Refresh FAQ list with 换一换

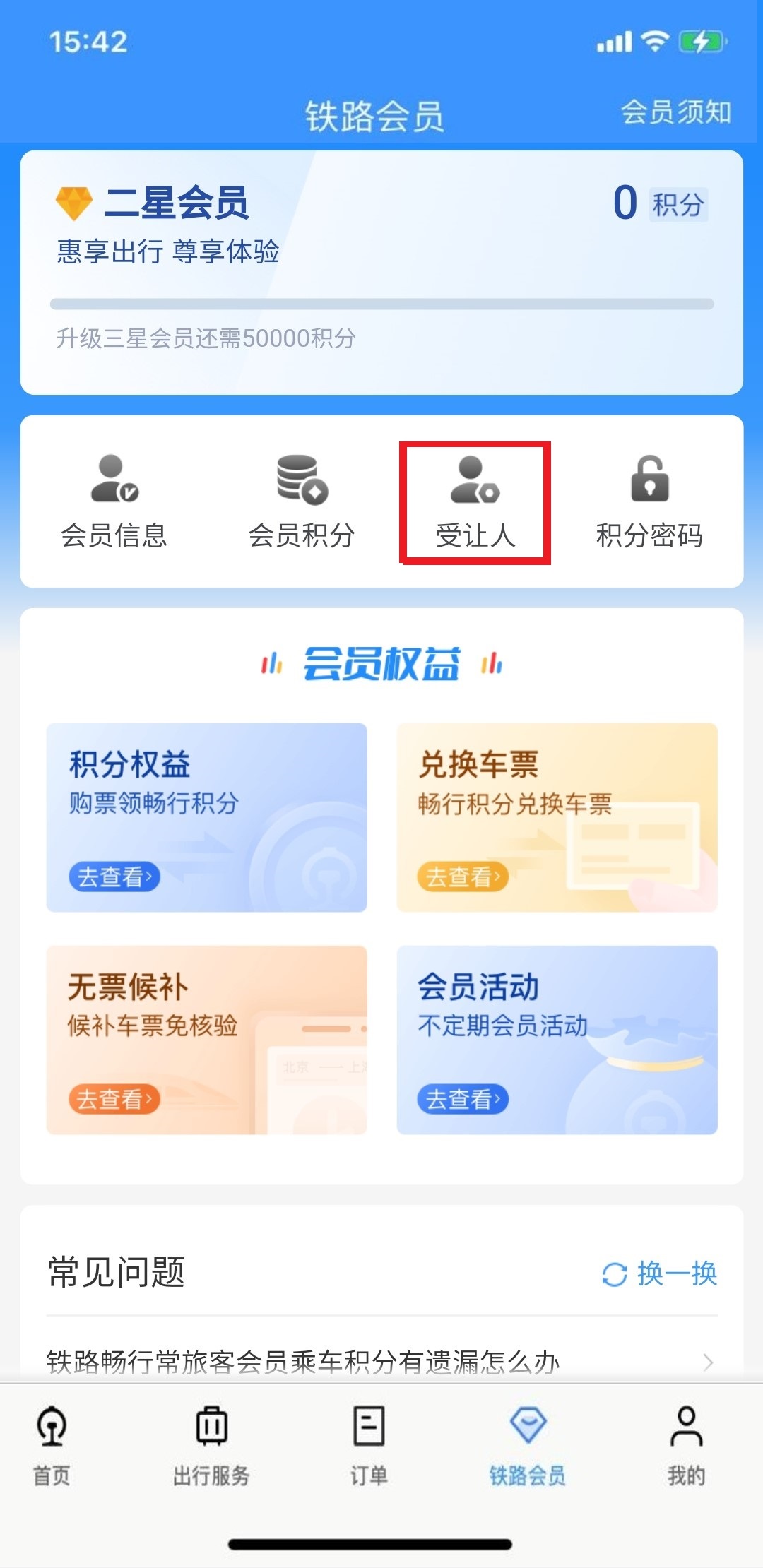(659, 1273)
